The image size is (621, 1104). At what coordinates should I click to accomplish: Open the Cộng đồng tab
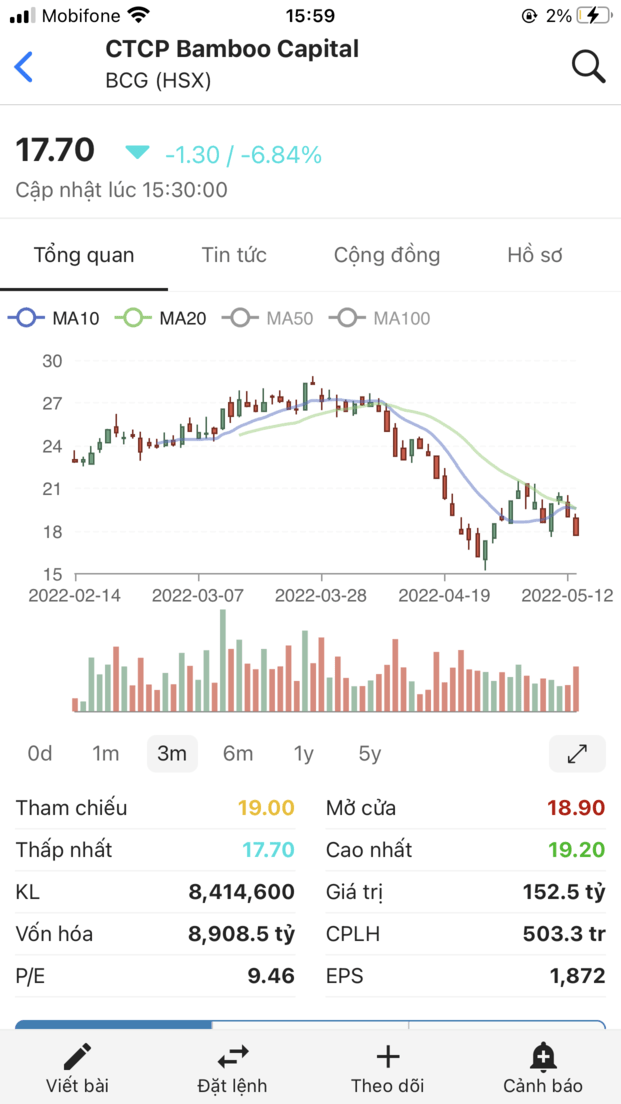387,255
